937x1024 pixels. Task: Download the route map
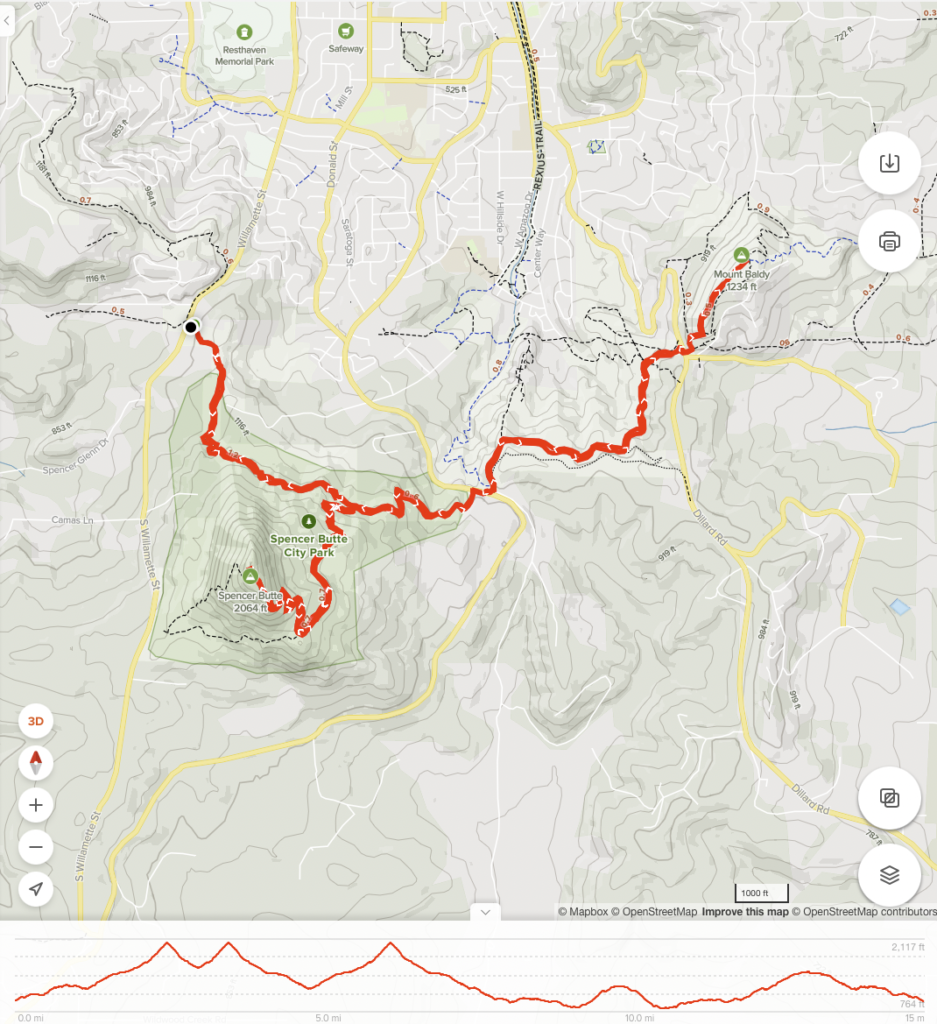pyautogui.click(x=889, y=163)
